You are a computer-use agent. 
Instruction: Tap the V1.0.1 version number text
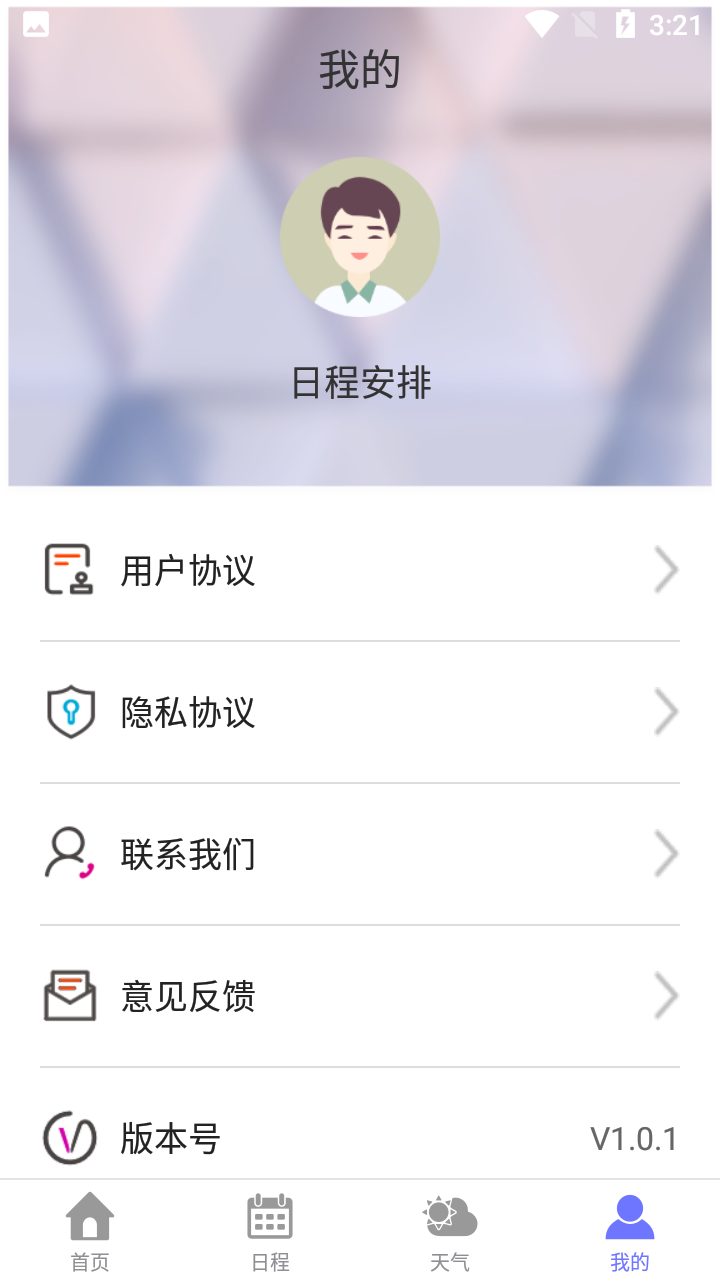tap(634, 1137)
